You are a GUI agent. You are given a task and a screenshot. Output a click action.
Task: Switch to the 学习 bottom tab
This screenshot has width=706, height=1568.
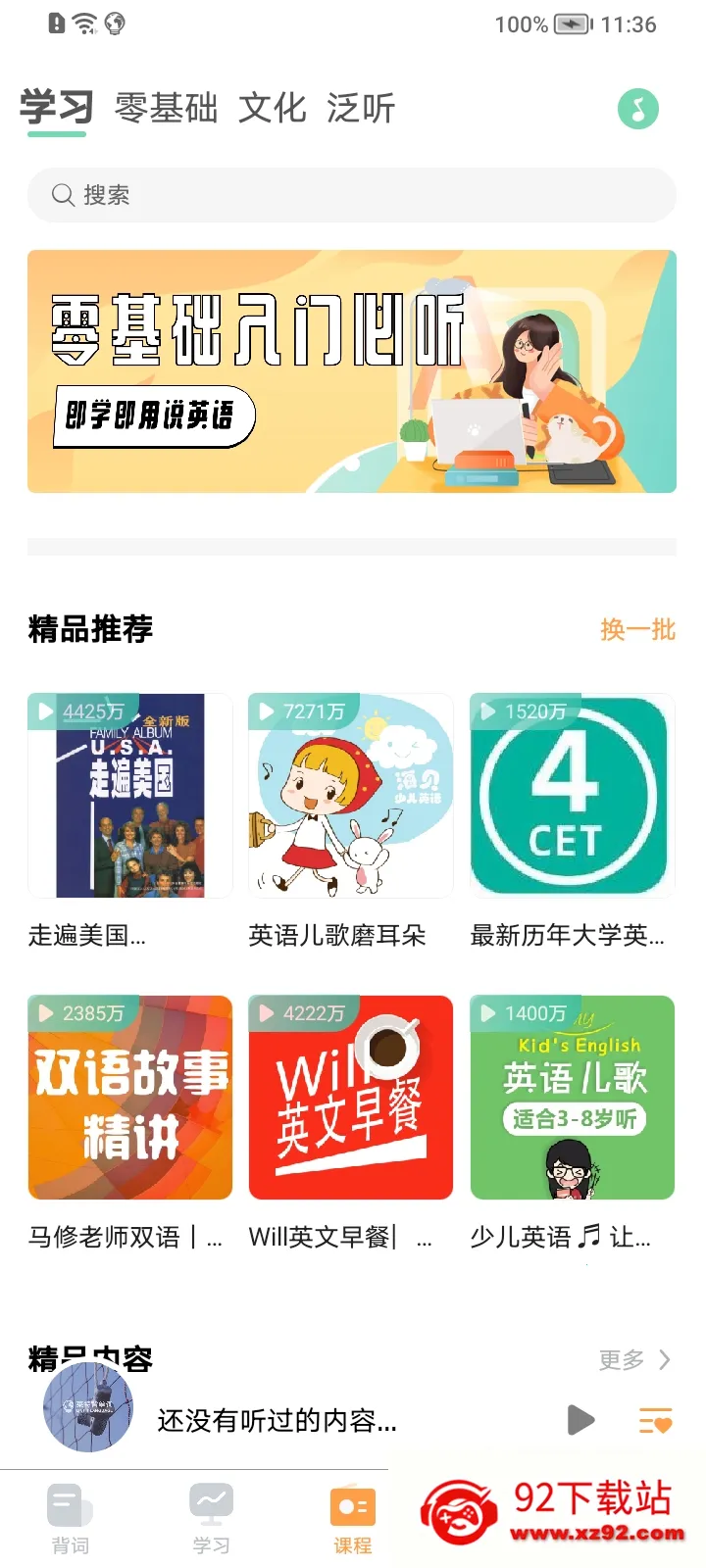pyautogui.click(x=212, y=1519)
